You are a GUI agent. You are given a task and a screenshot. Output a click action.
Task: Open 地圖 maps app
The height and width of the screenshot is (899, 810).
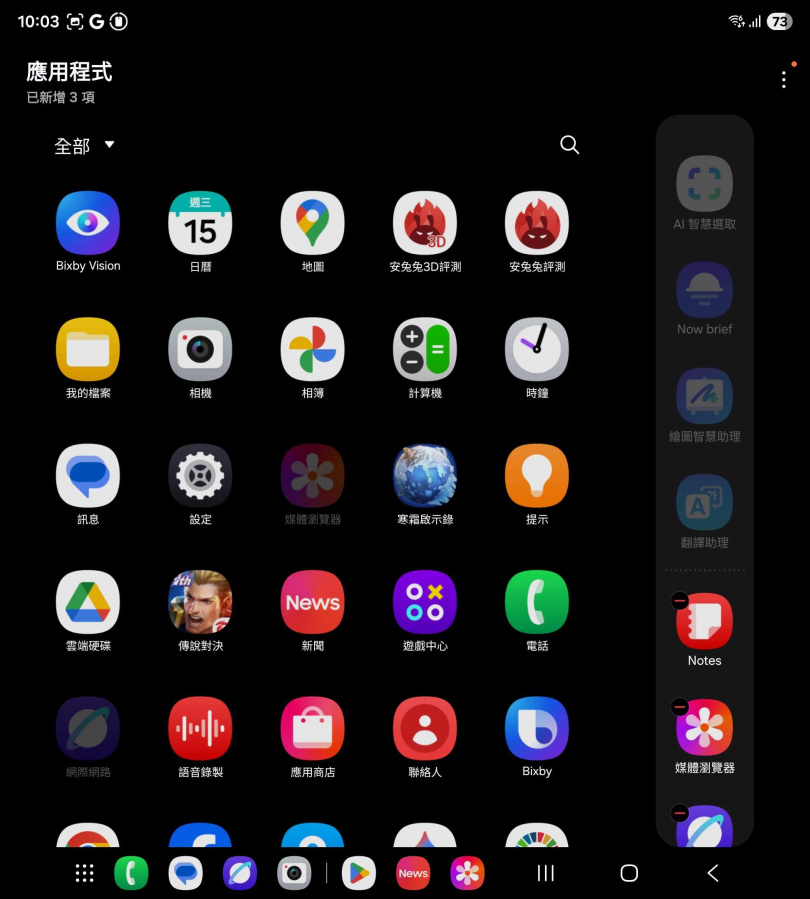312,223
